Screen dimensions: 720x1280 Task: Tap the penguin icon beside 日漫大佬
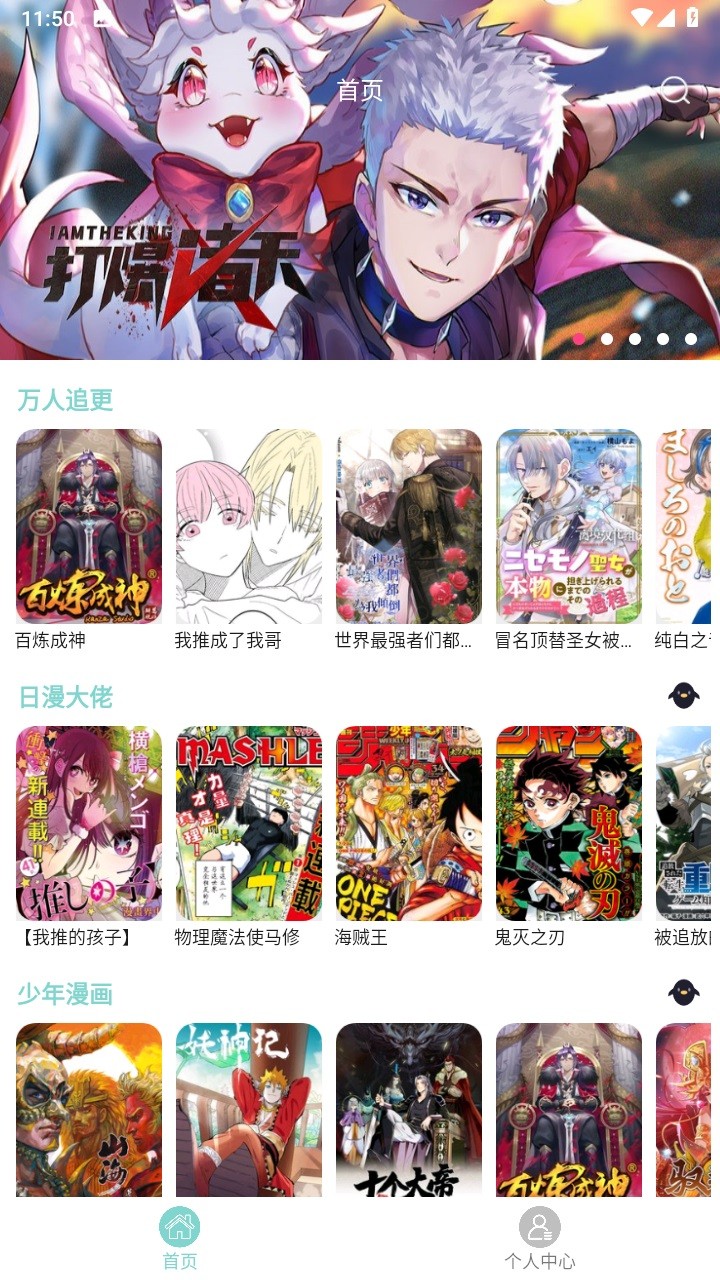[684, 696]
